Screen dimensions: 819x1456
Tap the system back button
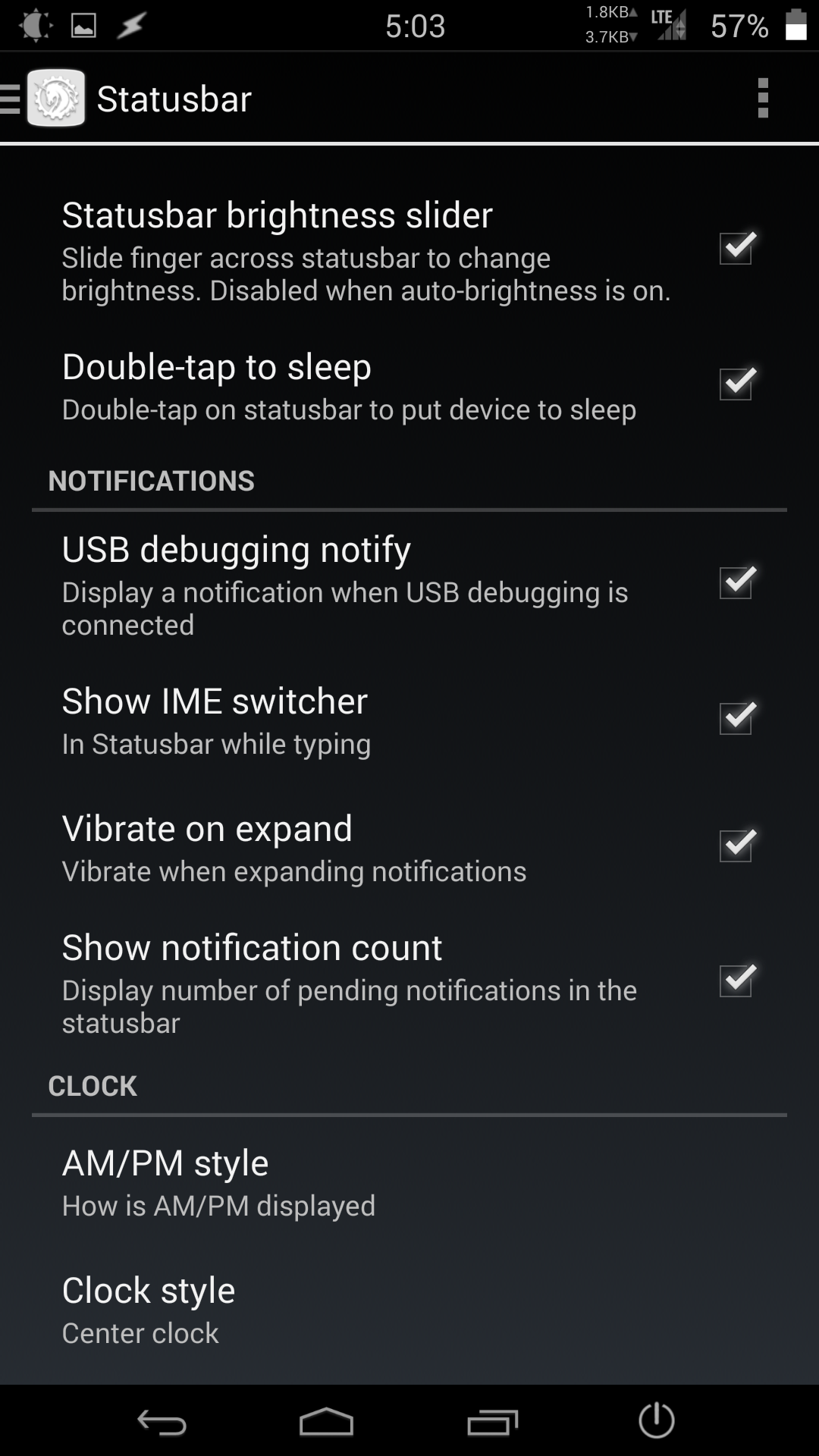[162, 1422]
